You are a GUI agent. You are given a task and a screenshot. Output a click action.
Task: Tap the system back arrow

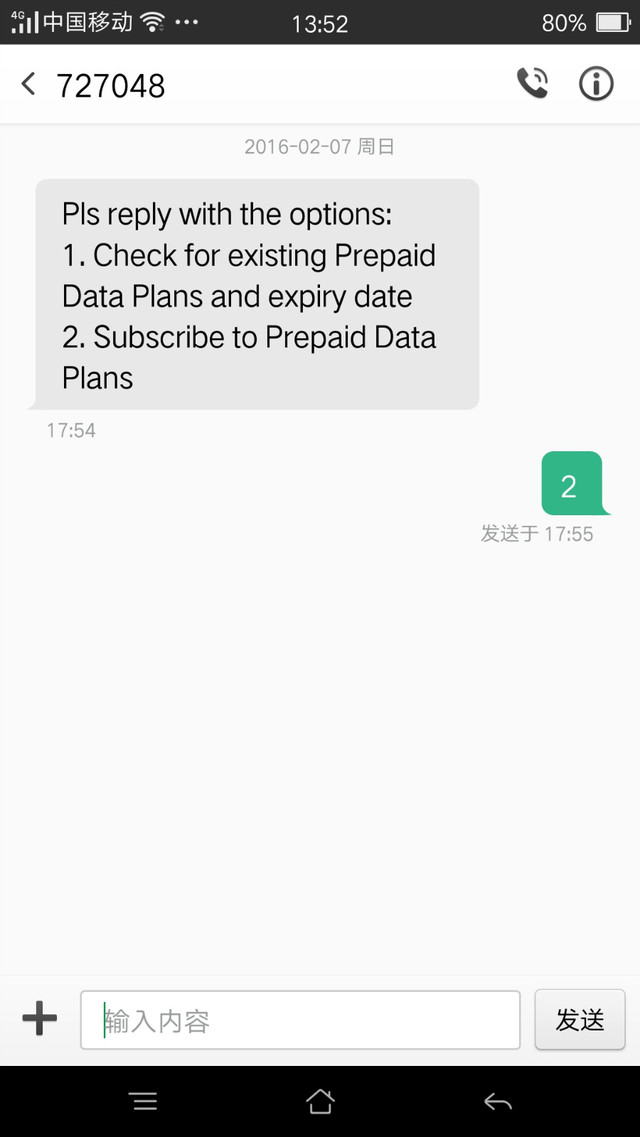pyautogui.click(x=498, y=1102)
